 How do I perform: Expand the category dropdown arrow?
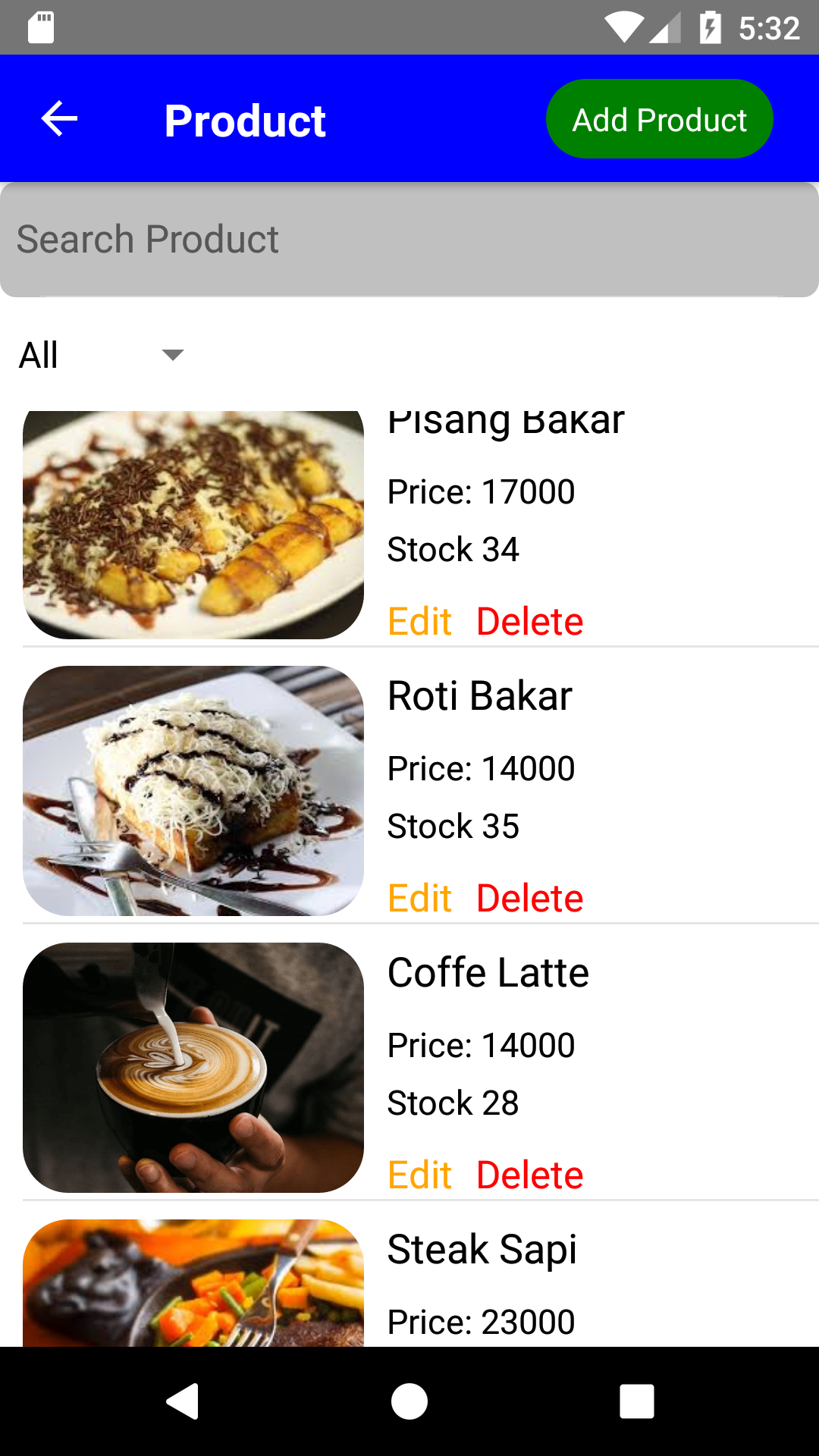coord(172,355)
